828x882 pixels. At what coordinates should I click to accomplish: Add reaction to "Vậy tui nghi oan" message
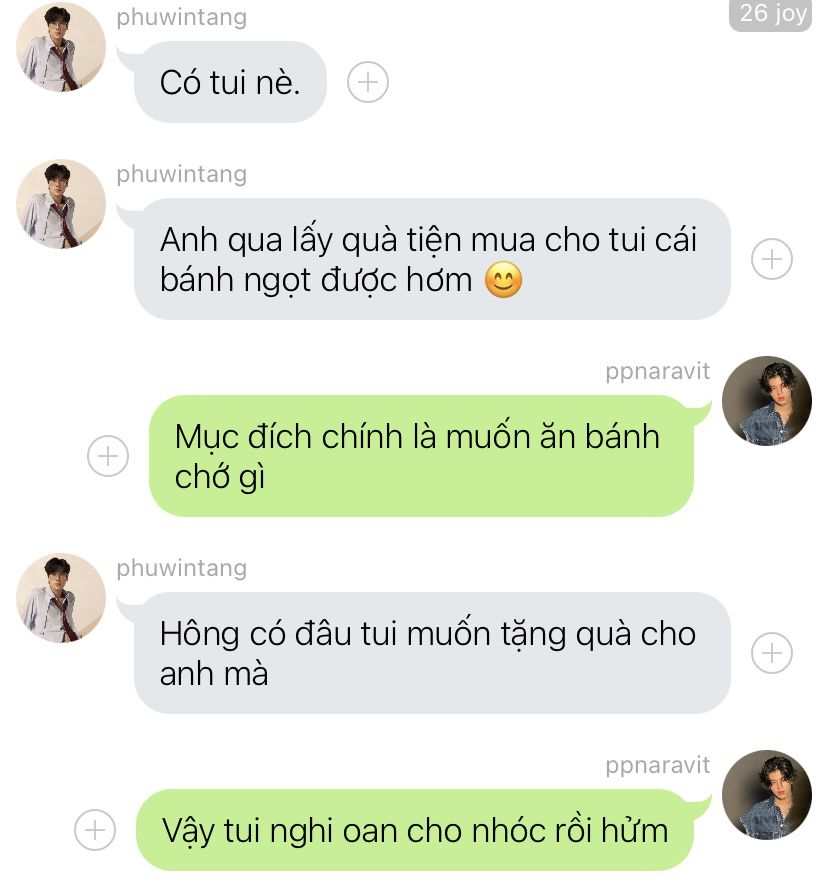tap(95, 829)
